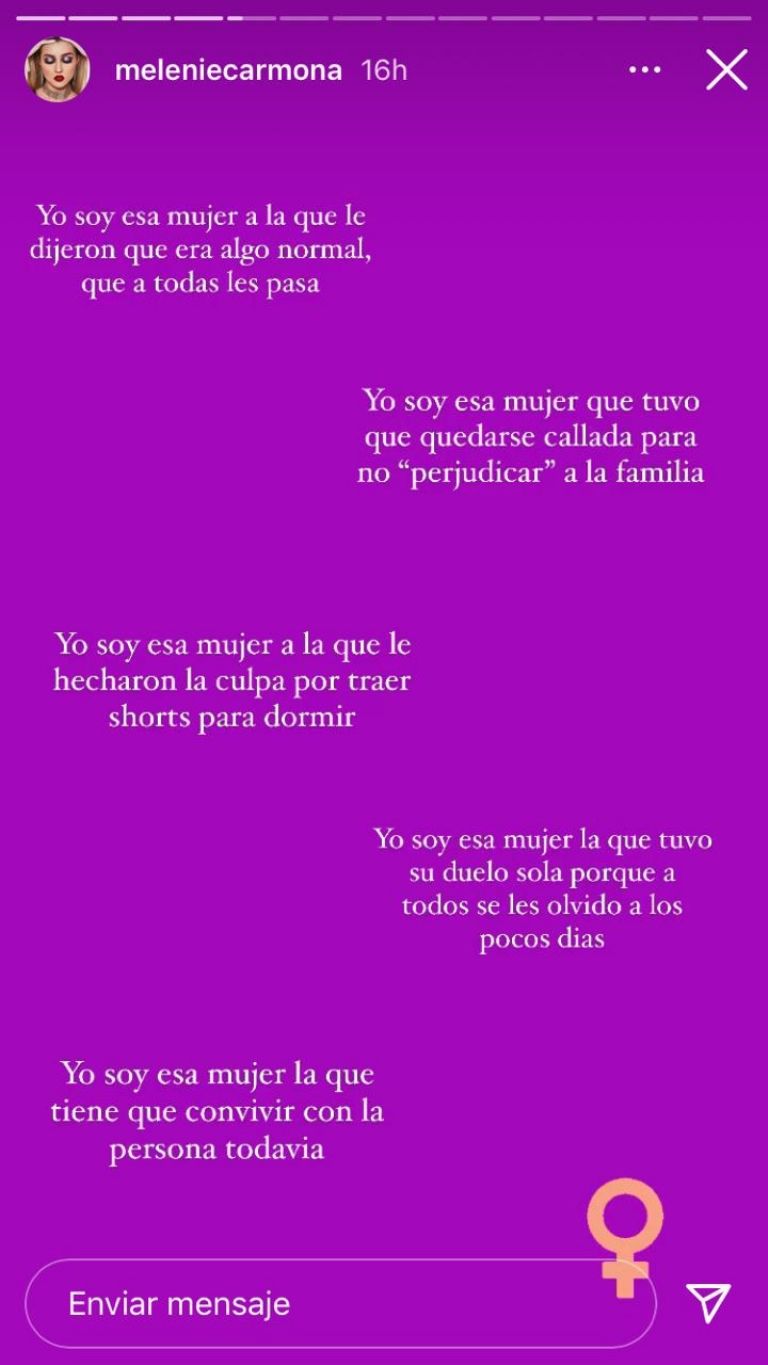Open the meleniecarmona username link
Screen dimensions: 768x1365
point(228,70)
